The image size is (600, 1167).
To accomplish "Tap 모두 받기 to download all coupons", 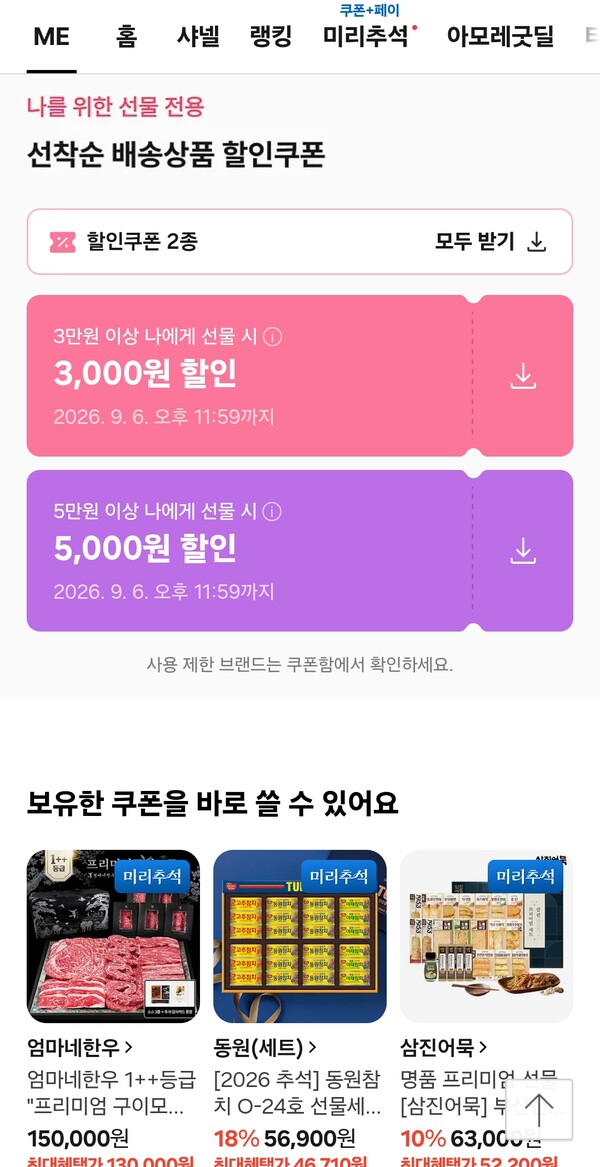I will point(491,242).
